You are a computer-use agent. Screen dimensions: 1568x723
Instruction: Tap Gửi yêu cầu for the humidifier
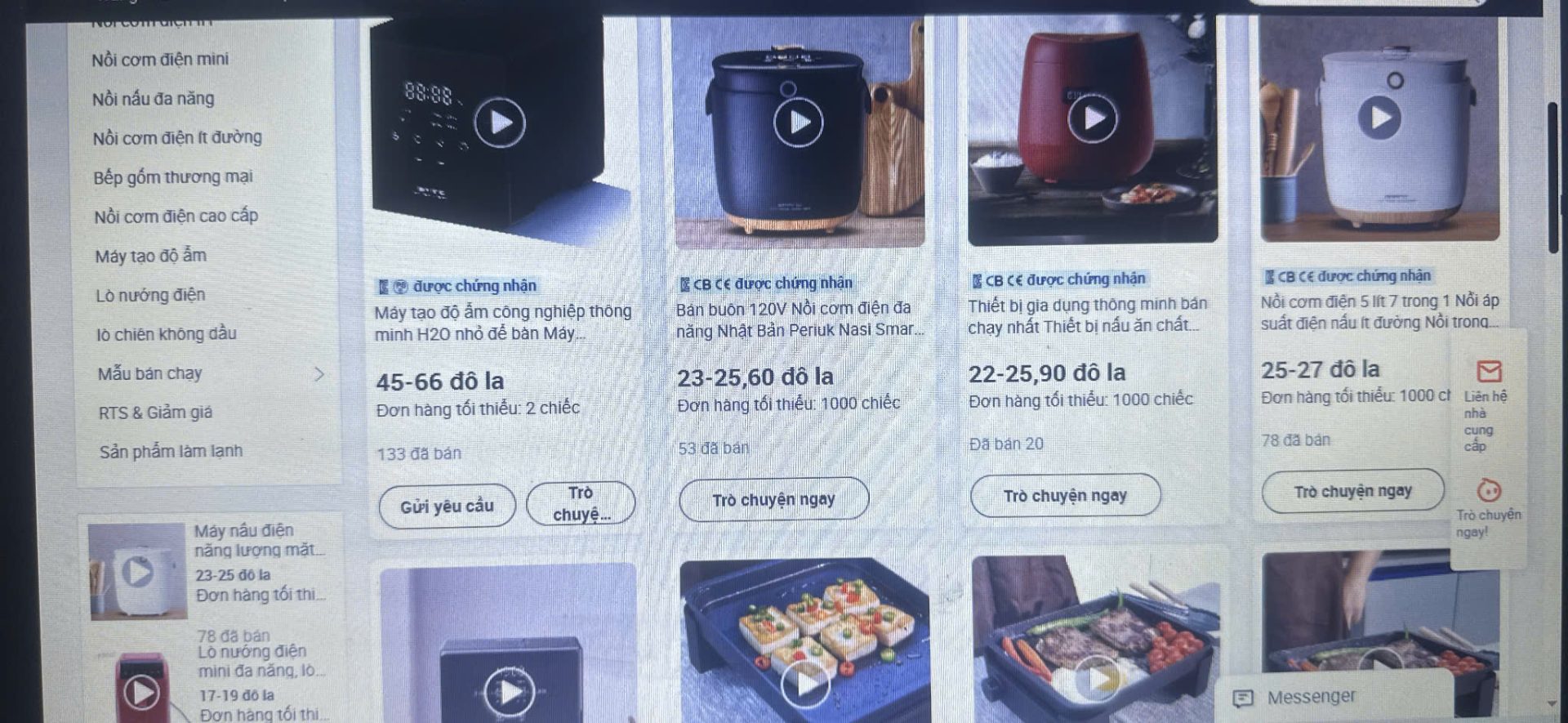coord(447,507)
